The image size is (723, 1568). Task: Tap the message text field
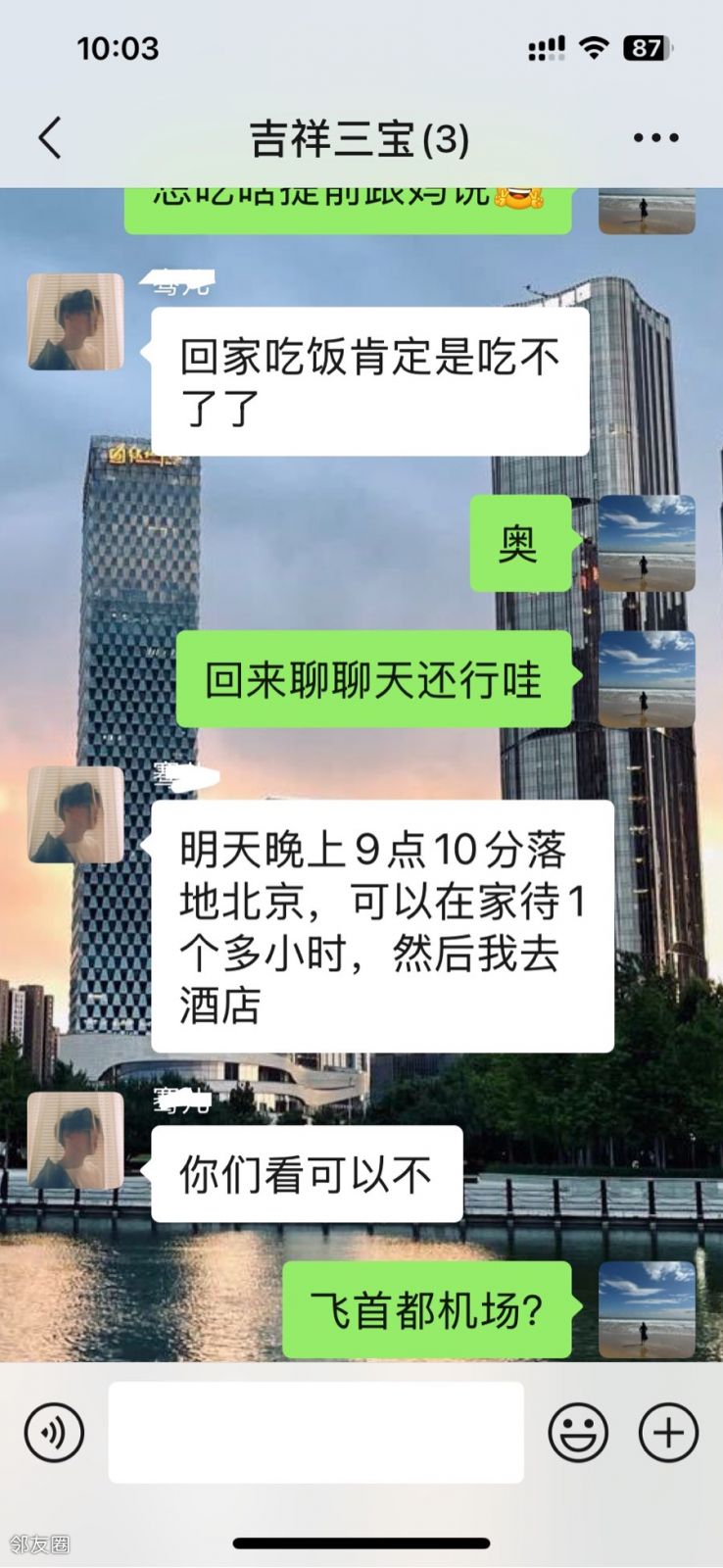(315, 1433)
